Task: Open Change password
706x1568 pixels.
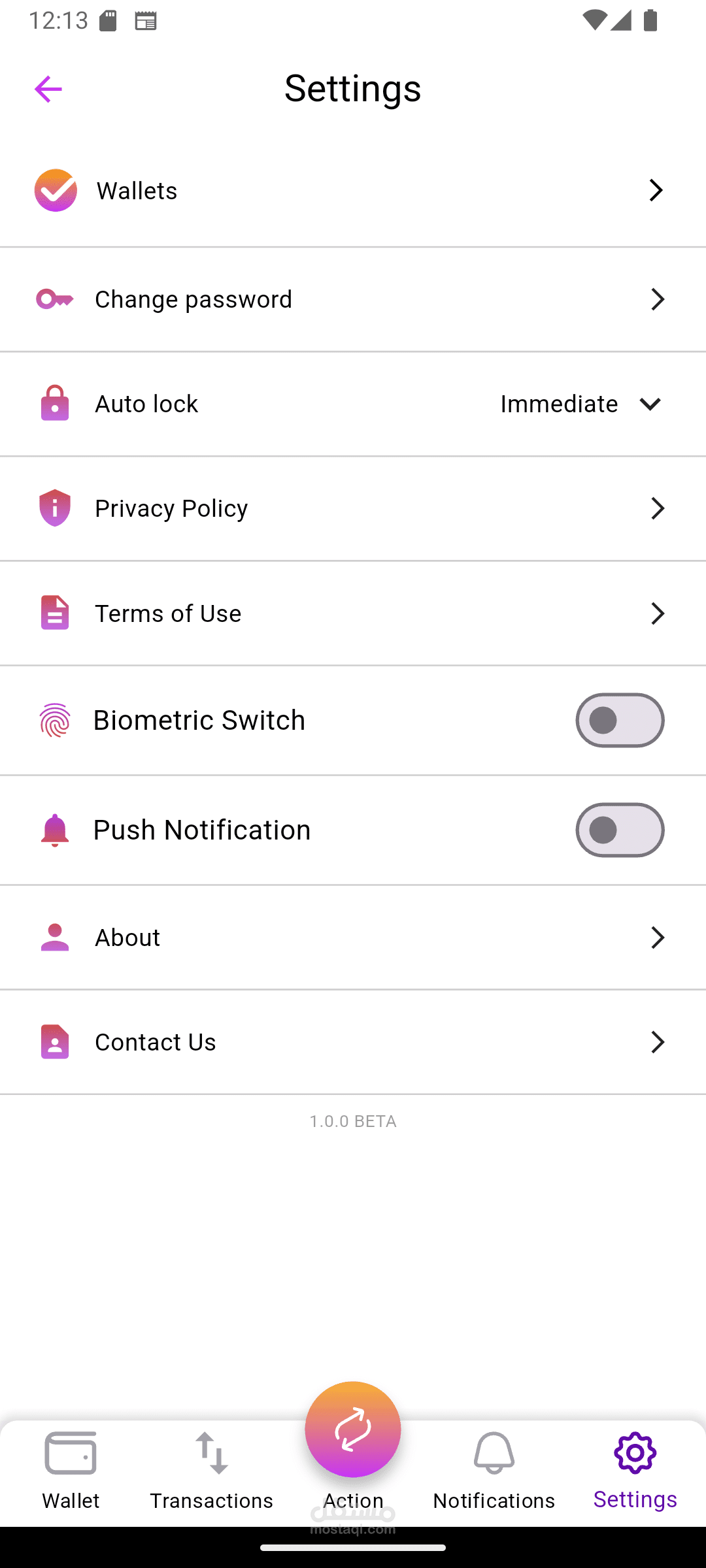Action: pyautogui.click(x=353, y=299)
